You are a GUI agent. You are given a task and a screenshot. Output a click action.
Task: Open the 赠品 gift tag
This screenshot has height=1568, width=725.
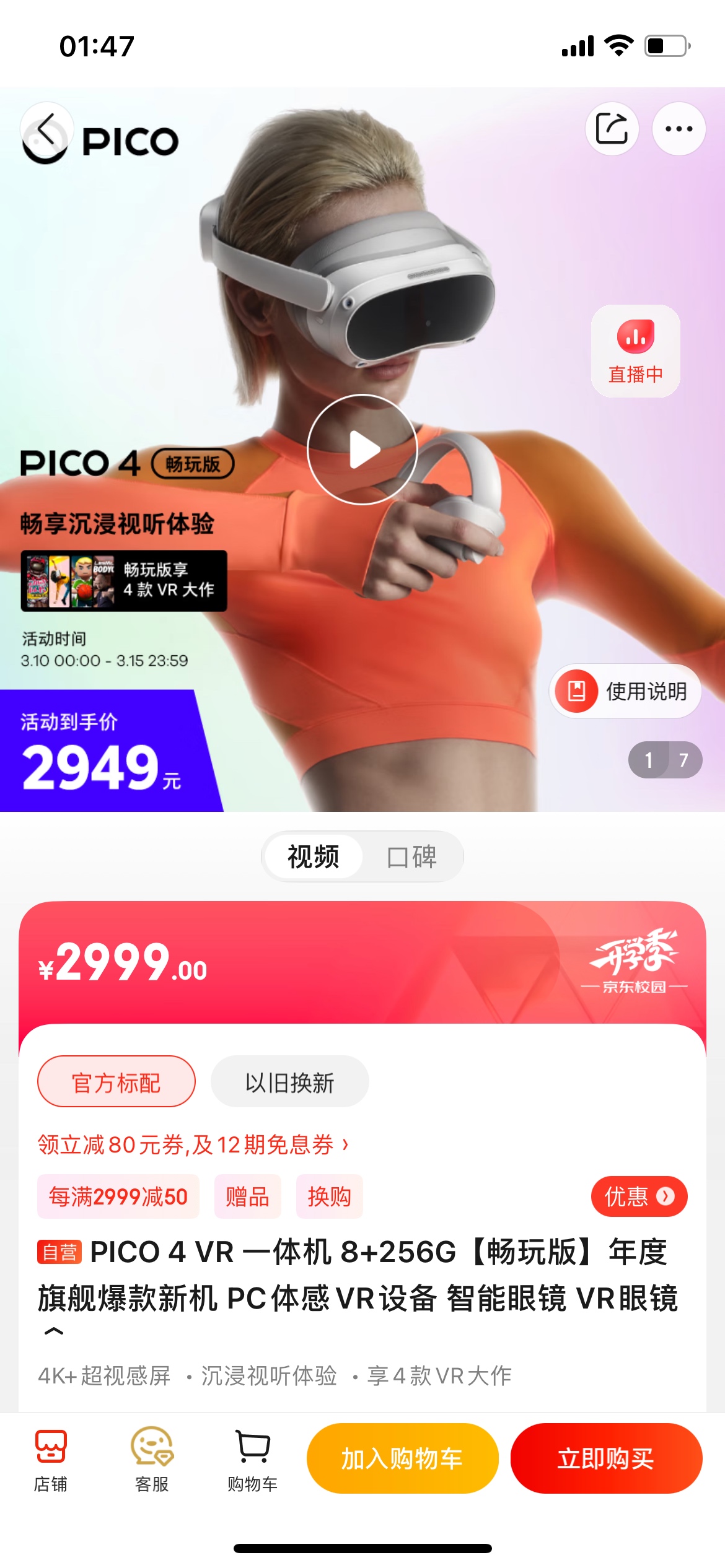click(x=247, y=1196)
